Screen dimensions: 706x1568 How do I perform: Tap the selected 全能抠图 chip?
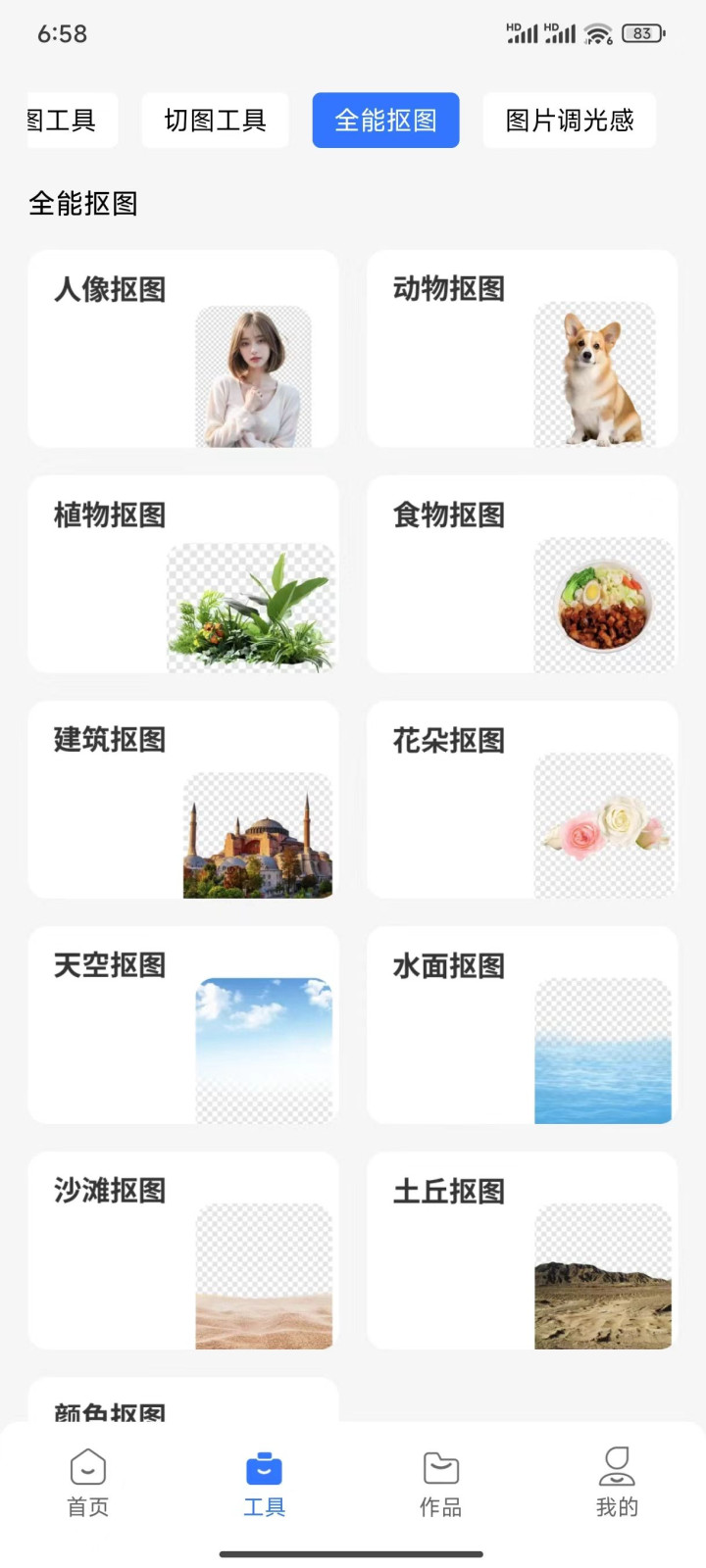click(385, 121)
